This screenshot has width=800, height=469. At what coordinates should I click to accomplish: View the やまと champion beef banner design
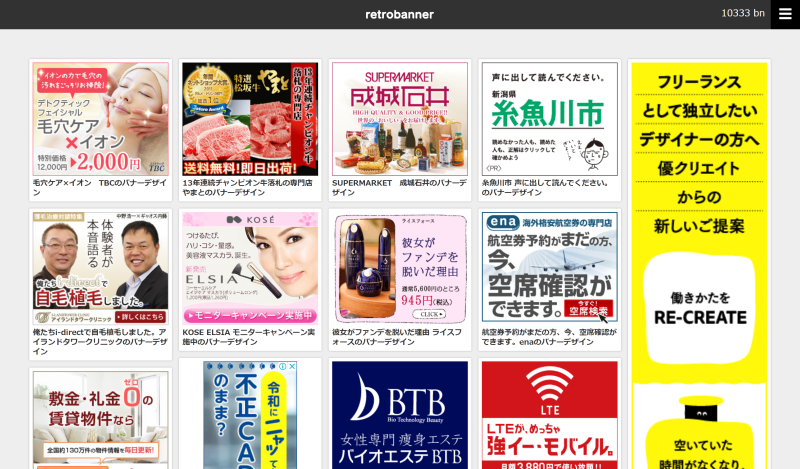tap(249, 119)
